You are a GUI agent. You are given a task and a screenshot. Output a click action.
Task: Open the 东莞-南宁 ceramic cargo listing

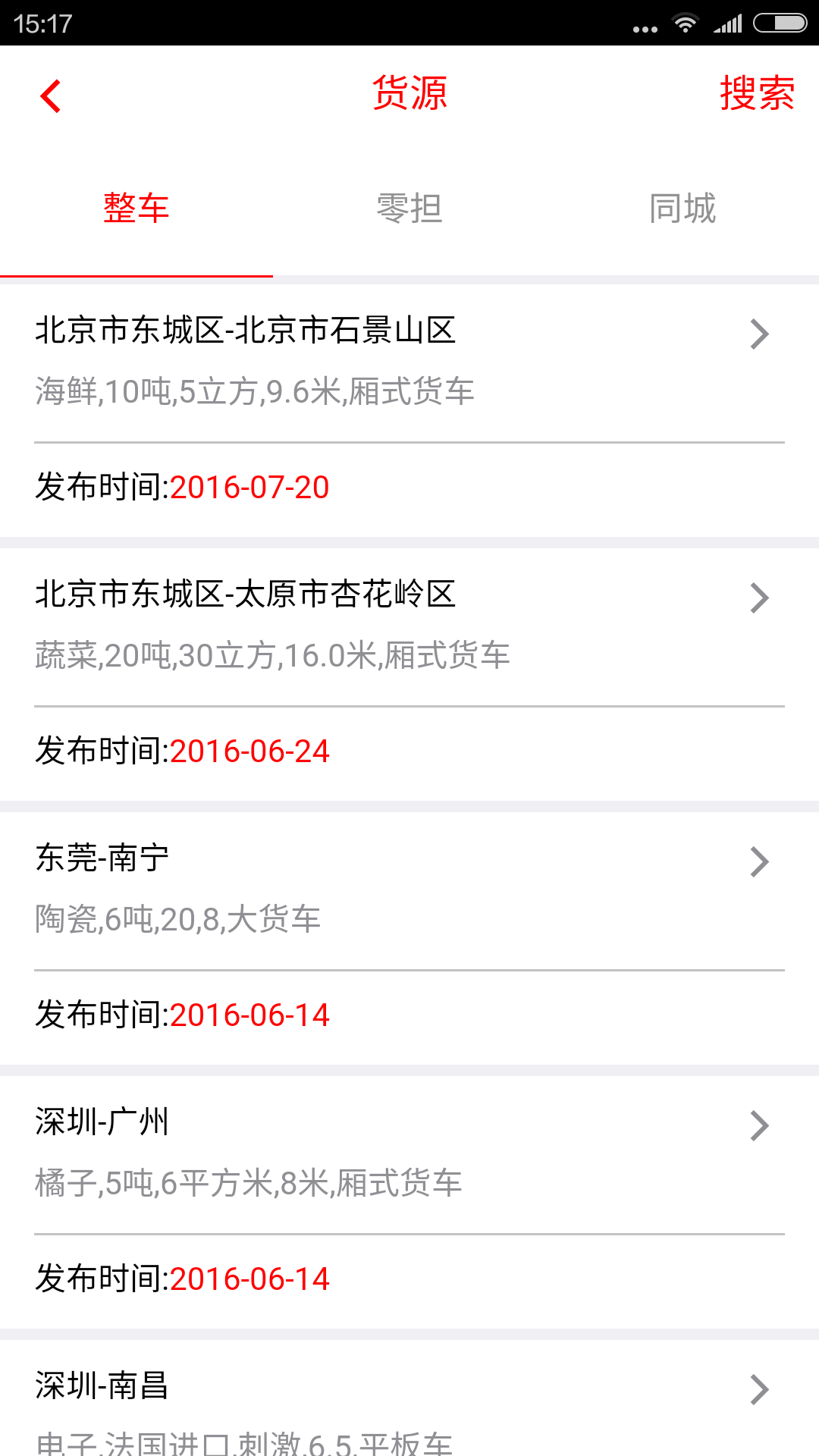pyautogui.click(x=409, y=888)
